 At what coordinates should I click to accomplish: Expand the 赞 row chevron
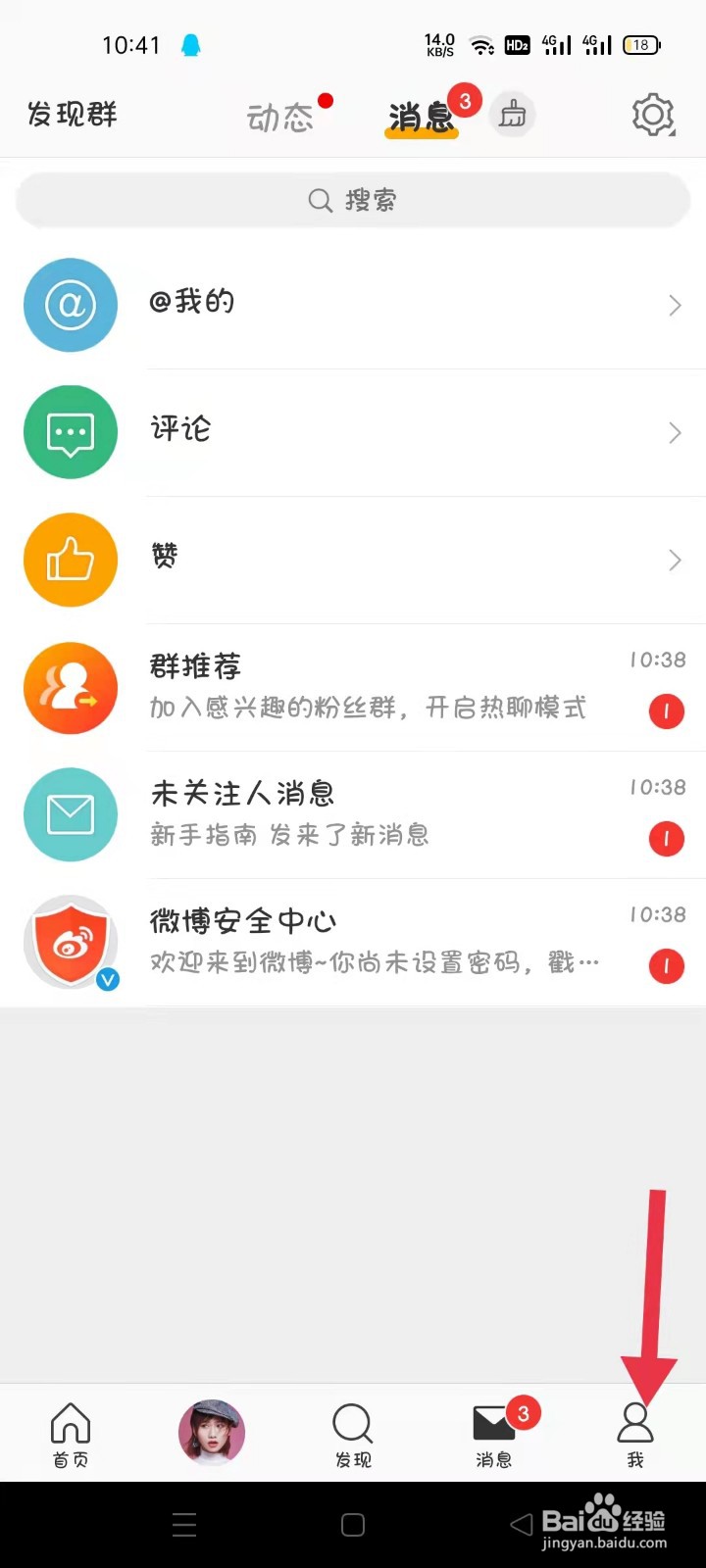click(675, 560)
